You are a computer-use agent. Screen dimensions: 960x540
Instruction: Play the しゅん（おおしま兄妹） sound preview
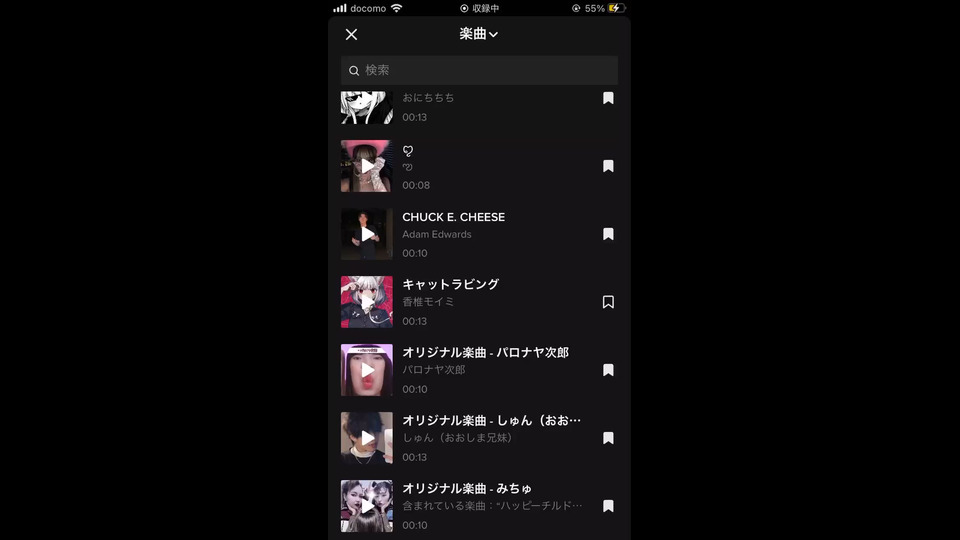(367, 438)
